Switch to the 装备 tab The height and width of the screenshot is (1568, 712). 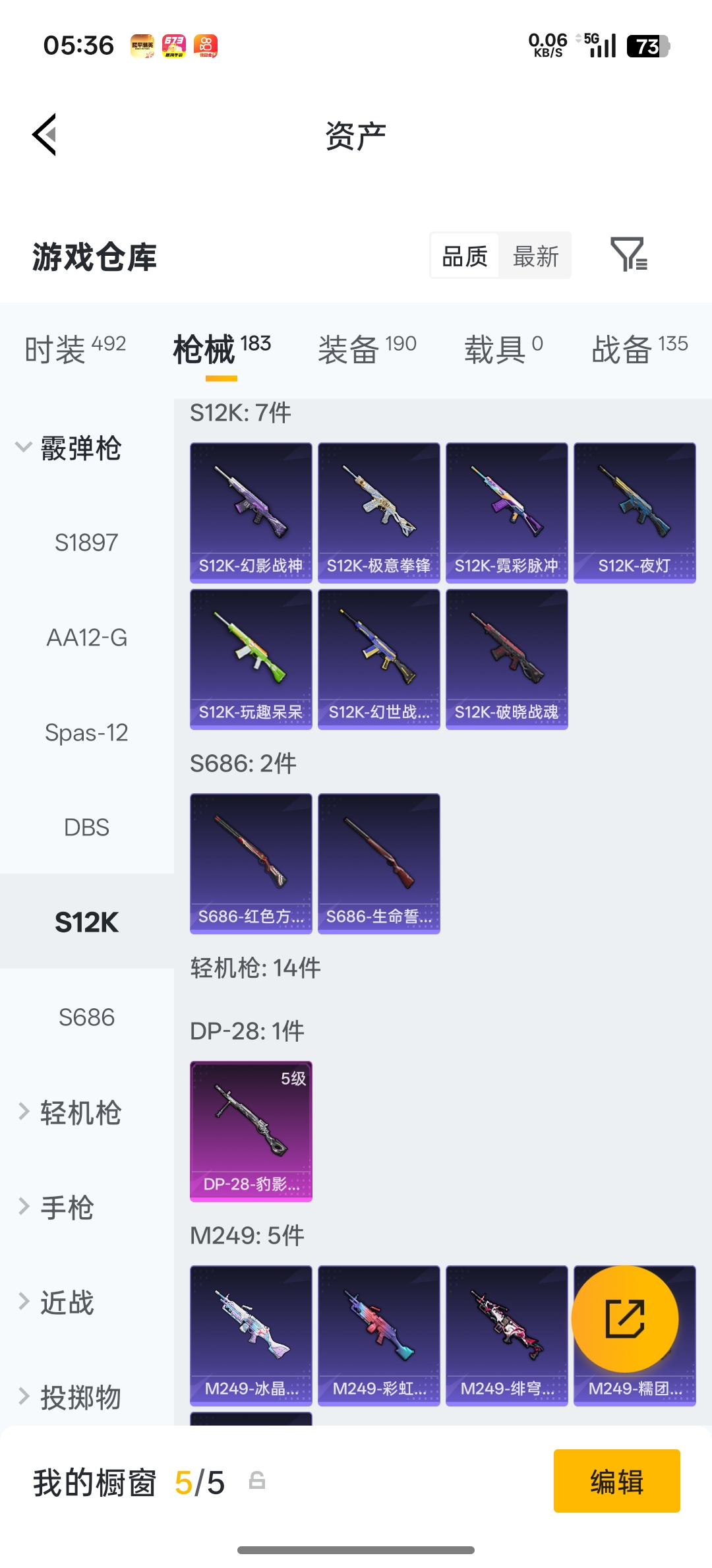pyautogui.click(x=367, y=348)
